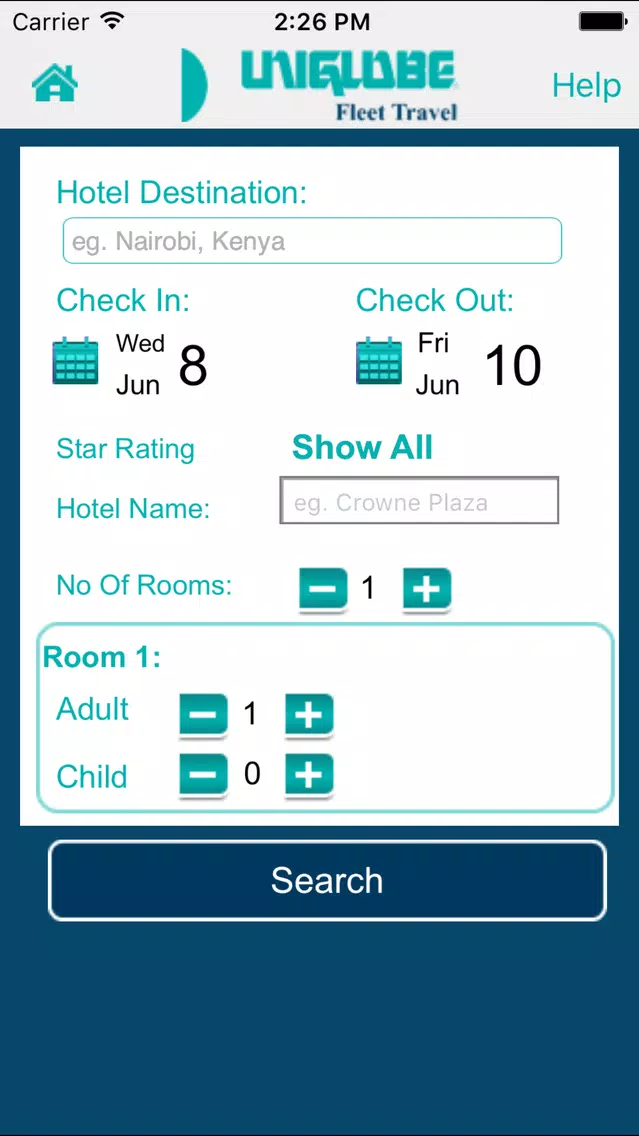Tap the Hotel Destination field
639x1136 pixels.
(x=312, y=241)
